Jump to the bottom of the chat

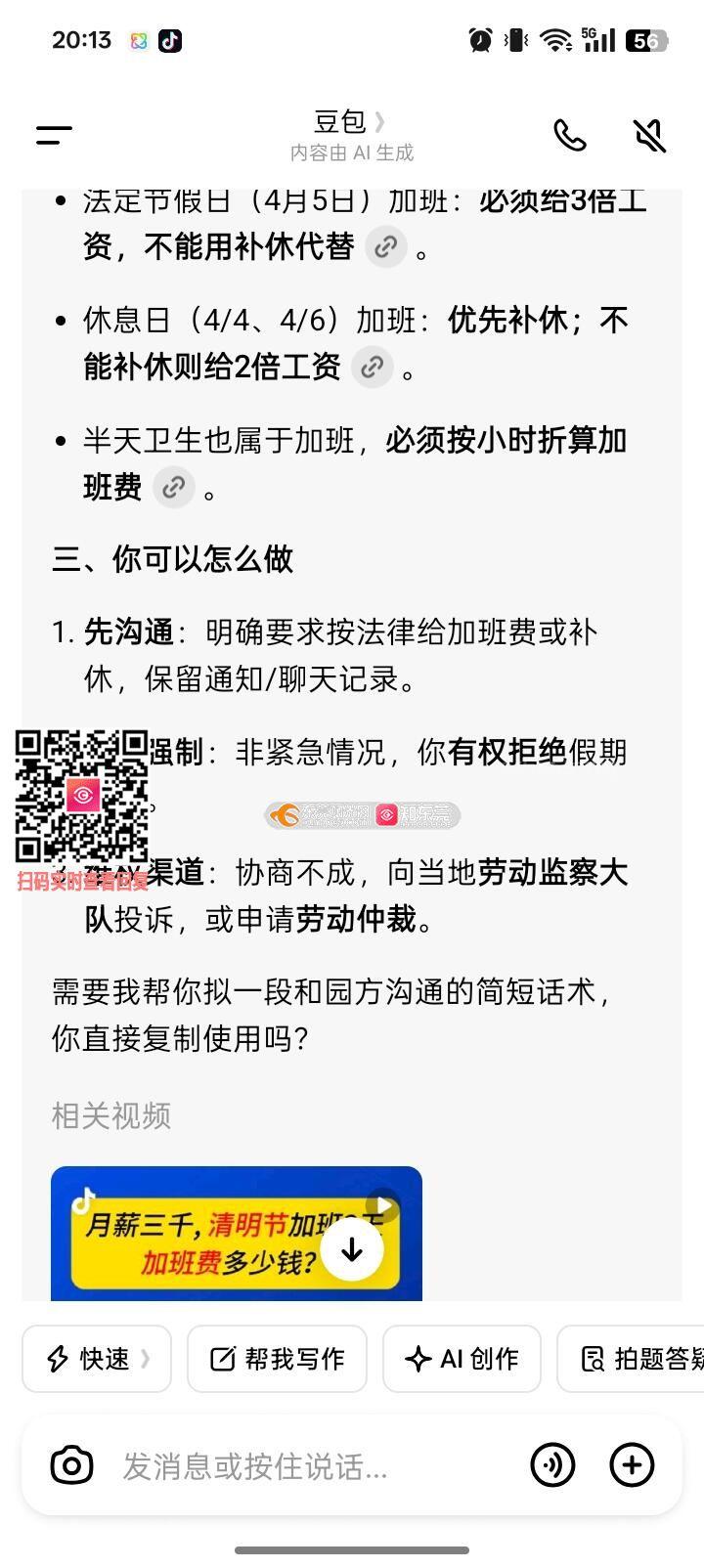[352, 1249]
